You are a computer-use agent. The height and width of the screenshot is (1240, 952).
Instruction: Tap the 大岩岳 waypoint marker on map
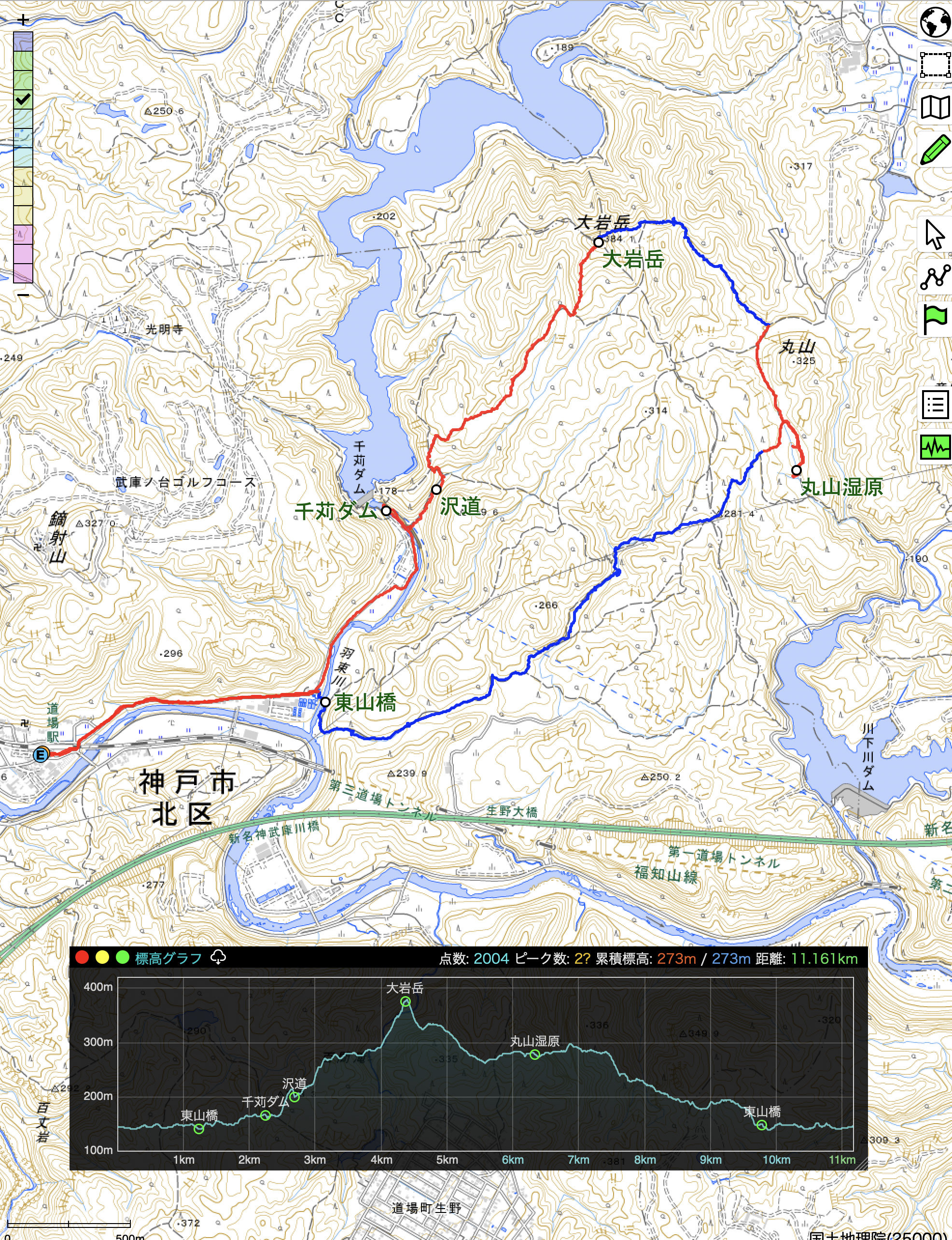(x=599, y=242)
